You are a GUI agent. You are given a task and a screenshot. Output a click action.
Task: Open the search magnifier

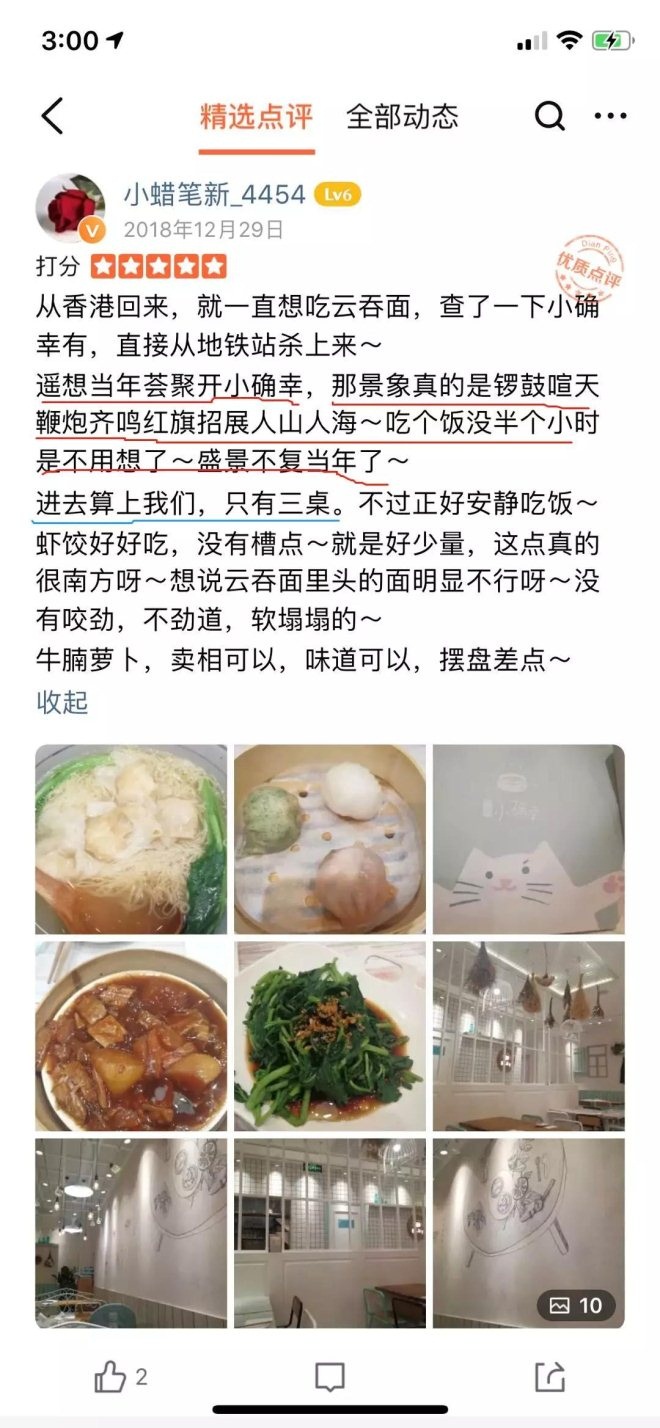tap(549, 117)
